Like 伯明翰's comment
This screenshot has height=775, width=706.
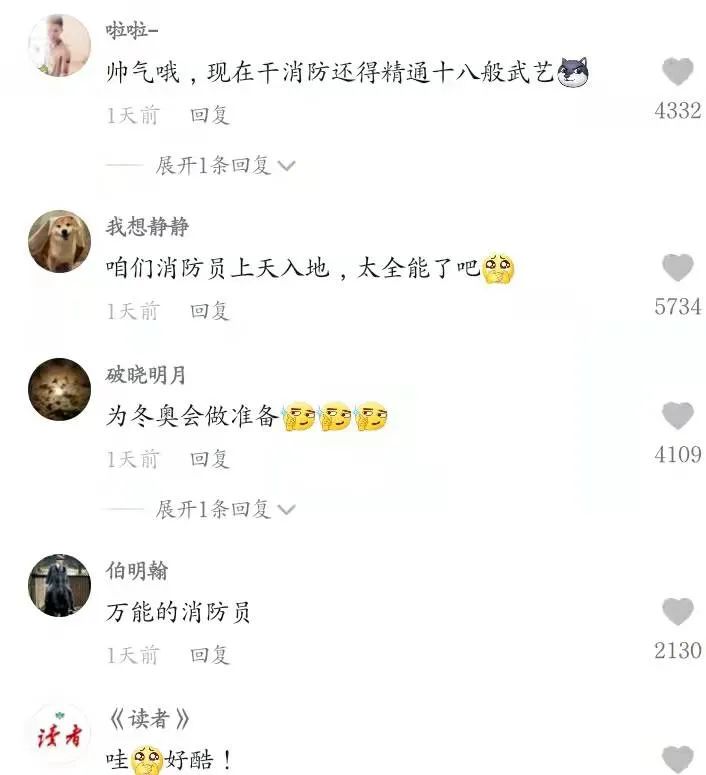pyautogui.click(x=678, y=612)
